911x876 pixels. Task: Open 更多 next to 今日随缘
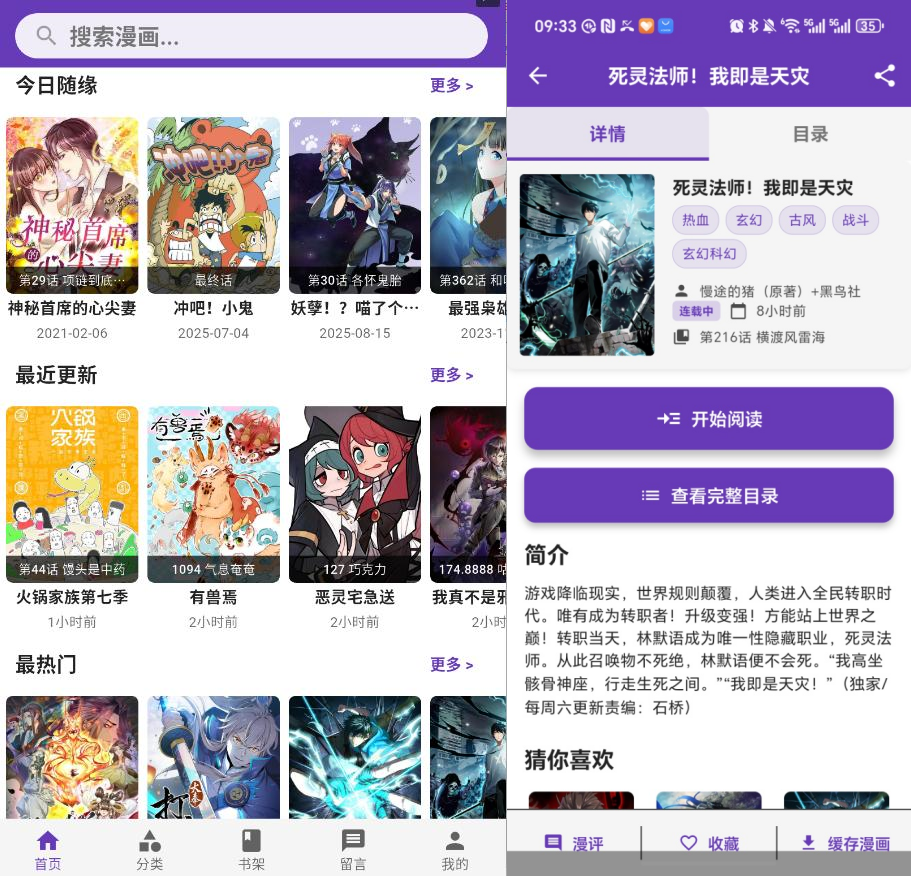tap(451, 86)
